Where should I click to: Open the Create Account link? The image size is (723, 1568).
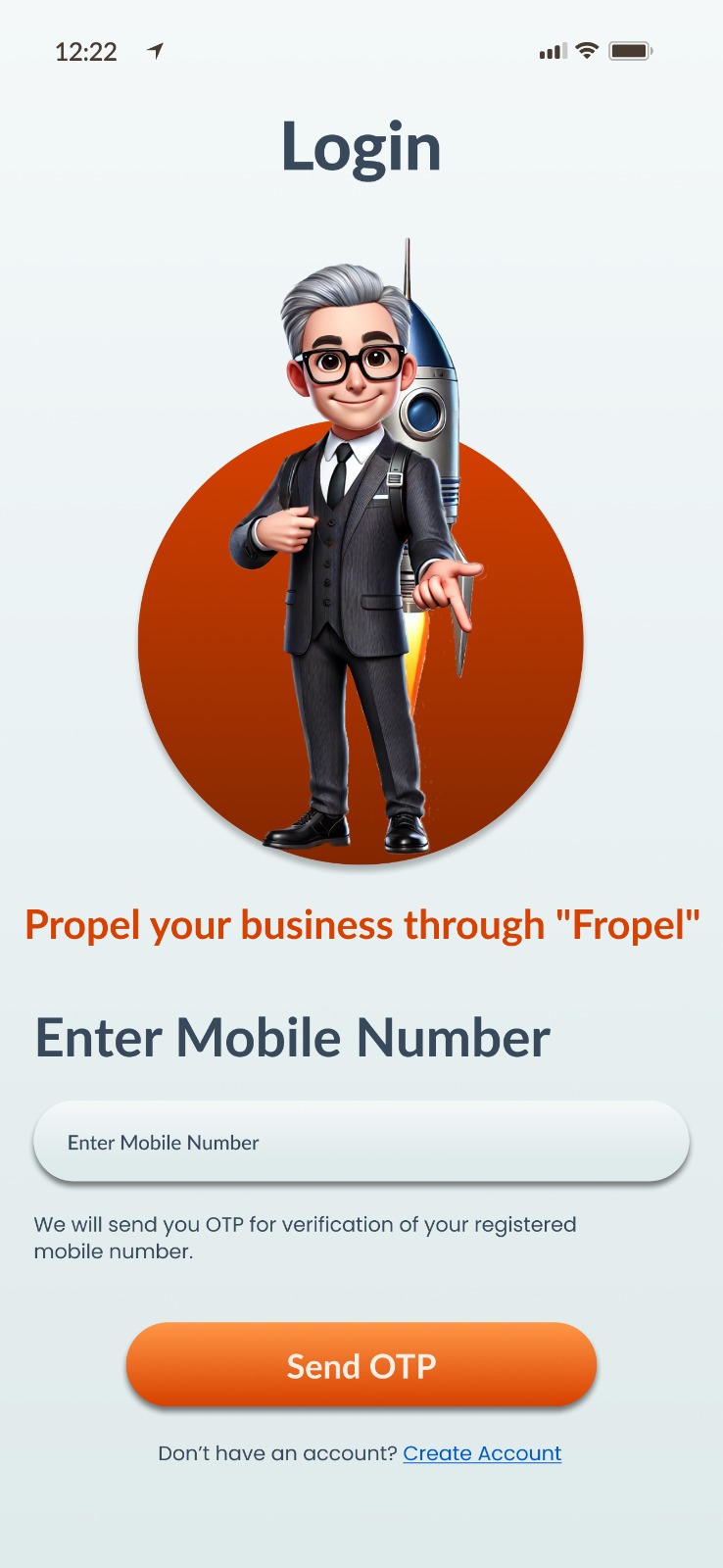(x=482, y=1453)
